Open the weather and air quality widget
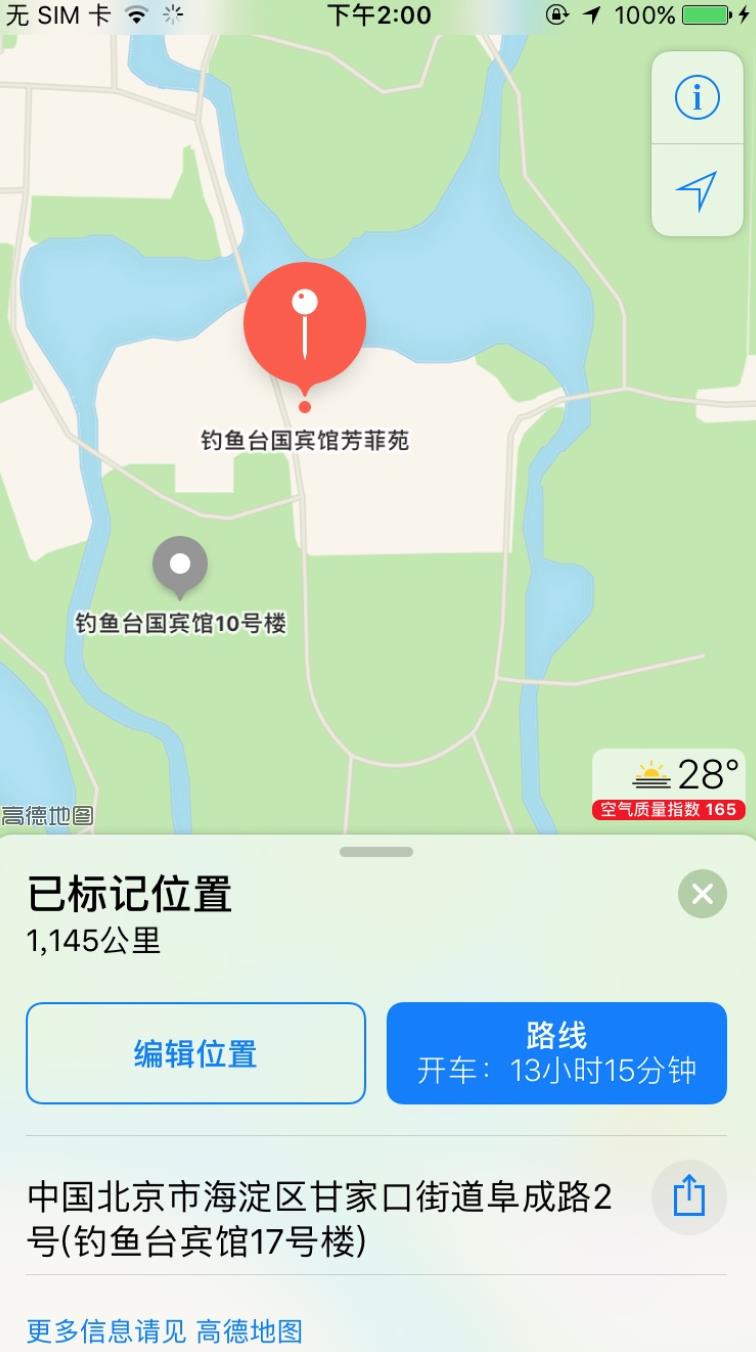756x1352 pixels. (x=668, y=785)
